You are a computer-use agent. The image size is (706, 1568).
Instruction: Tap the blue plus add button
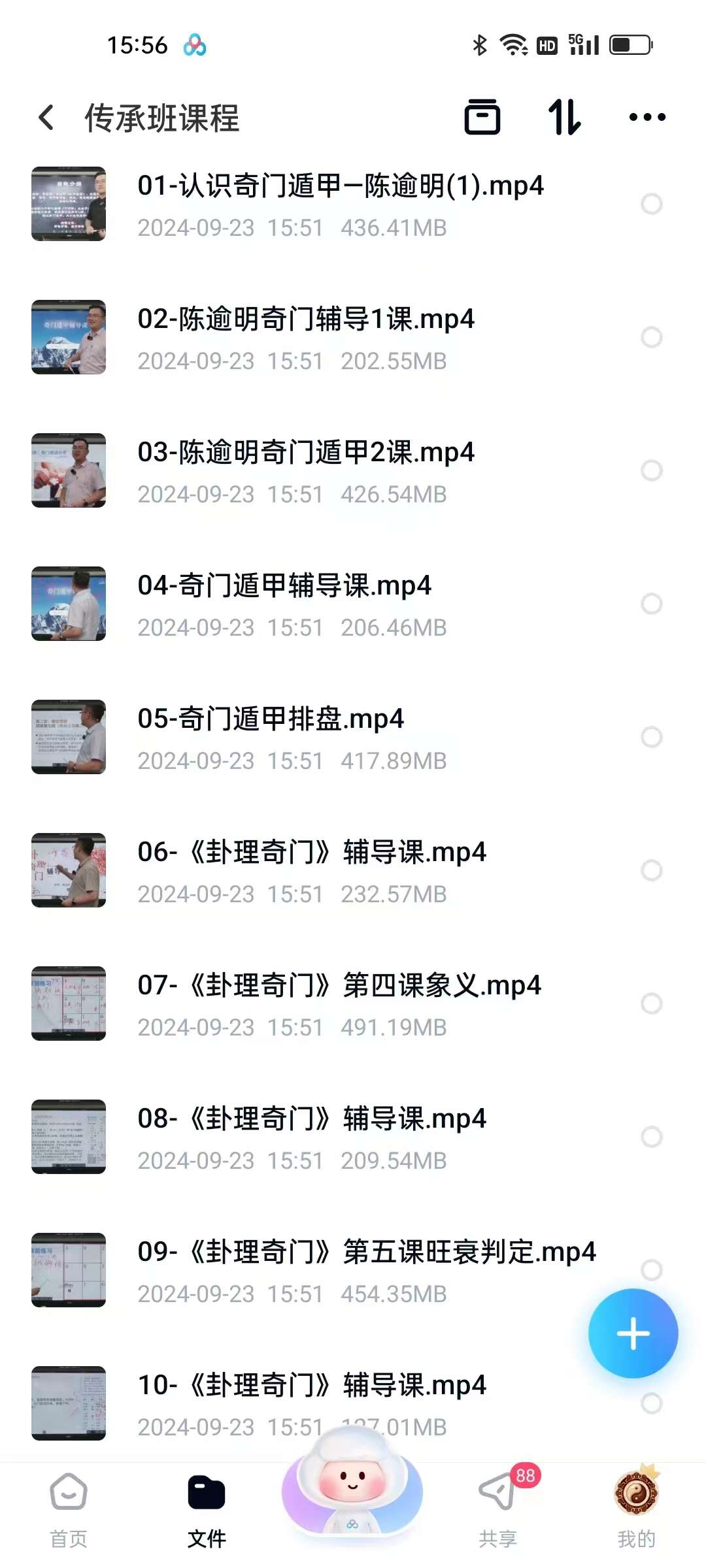(633, 1333)
